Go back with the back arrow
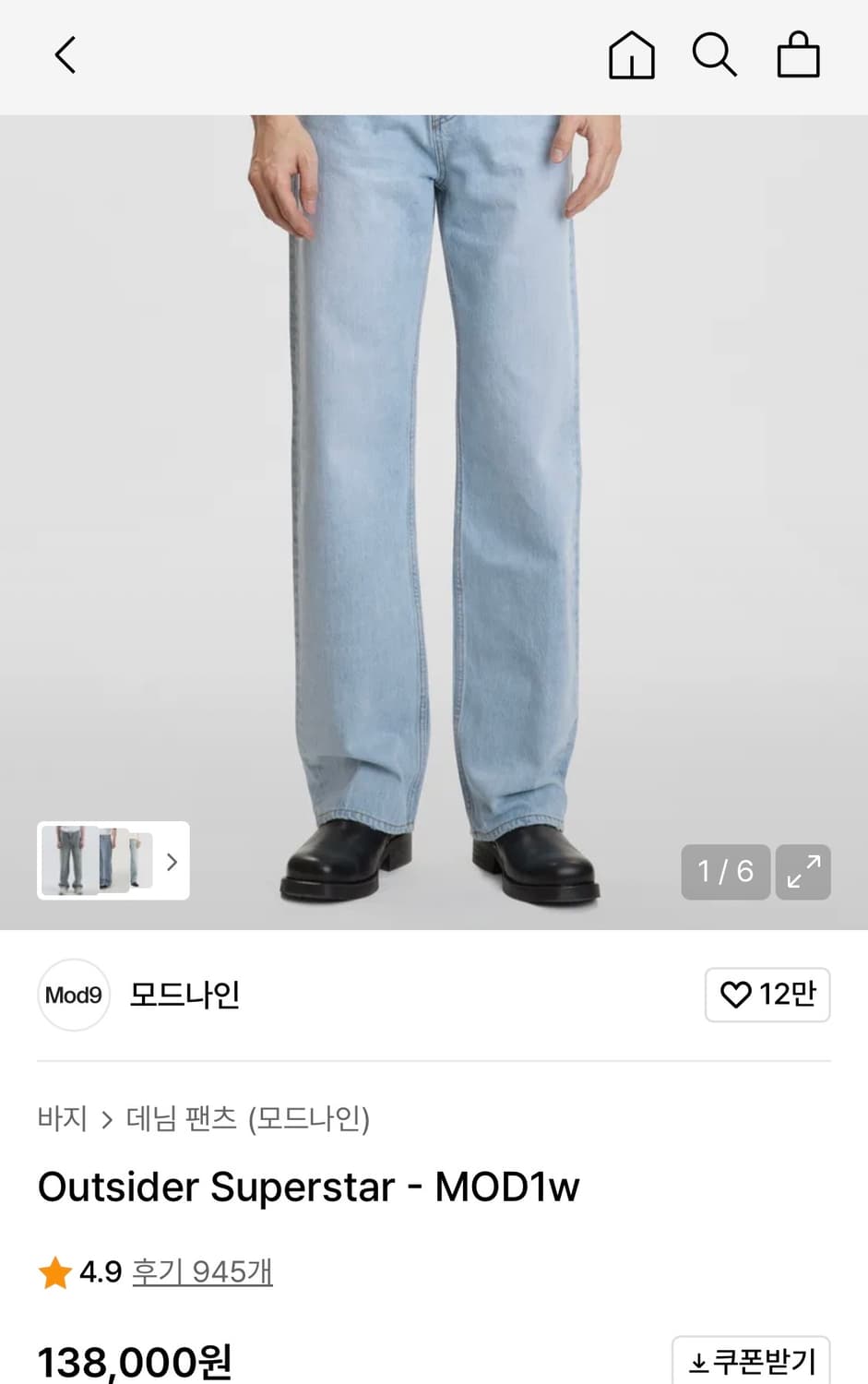The image size is (868, 1384). tap(64, 55)
